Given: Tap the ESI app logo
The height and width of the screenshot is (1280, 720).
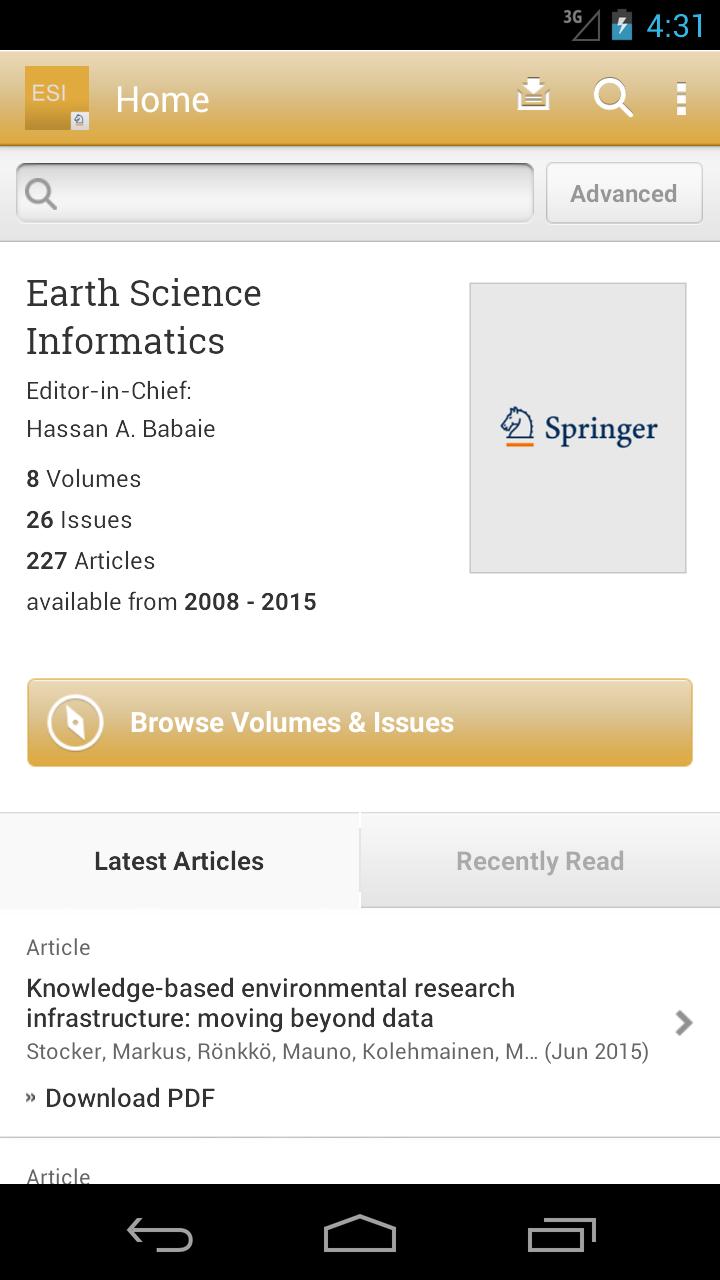Looking at the screenshot, I should coord(57,98).
